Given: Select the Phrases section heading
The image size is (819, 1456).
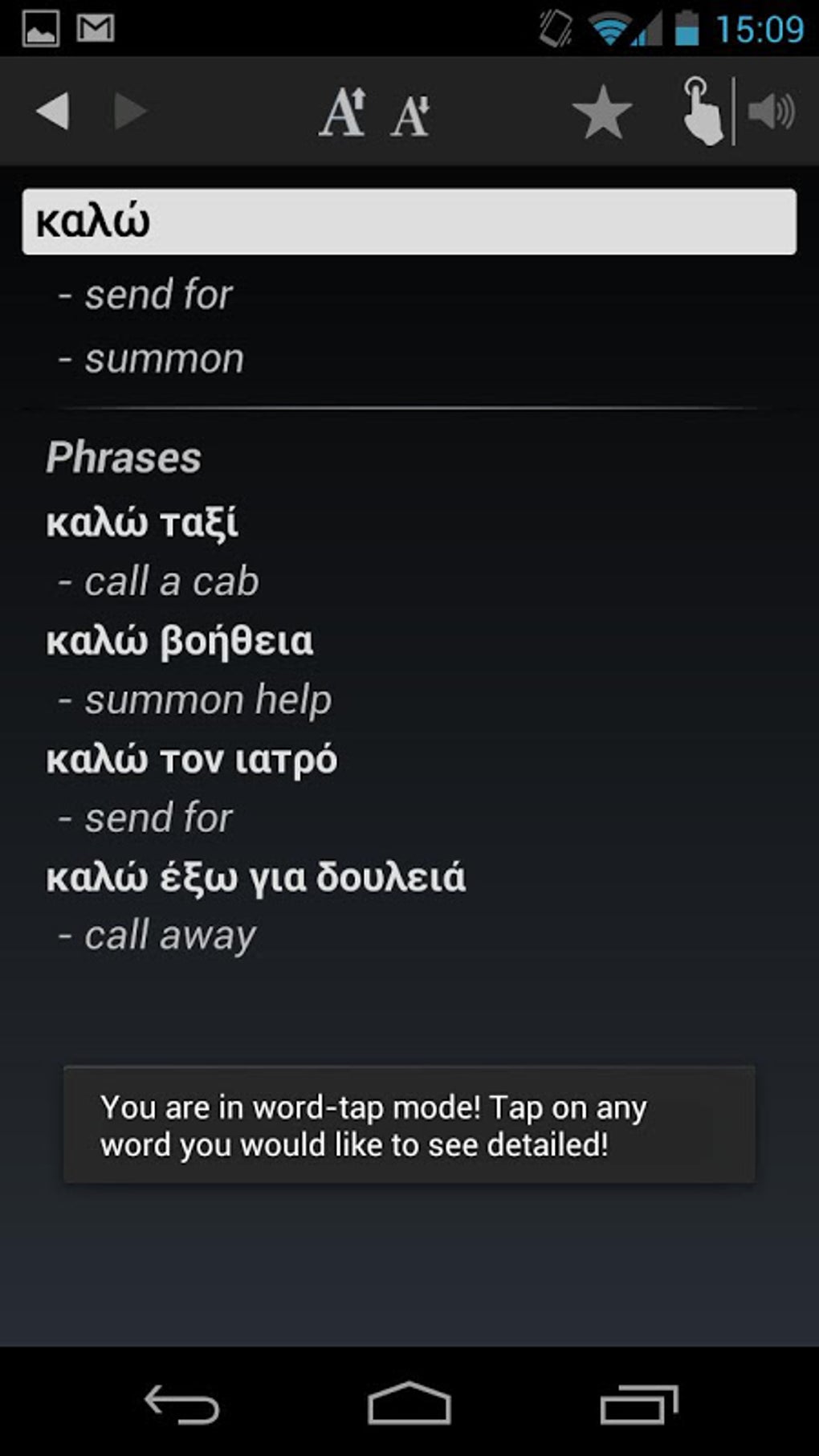Looking at the screenshot, I should tap(124, 458).
